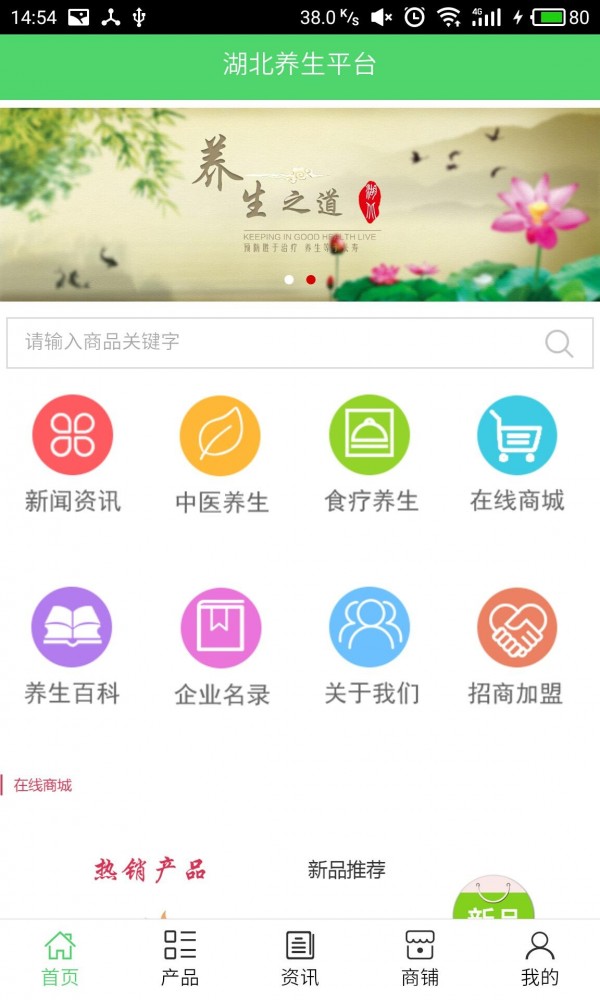Switch to the 首页 tab
The width and height of the screenshot is (600, 1000).
click(x=60, y=958)
